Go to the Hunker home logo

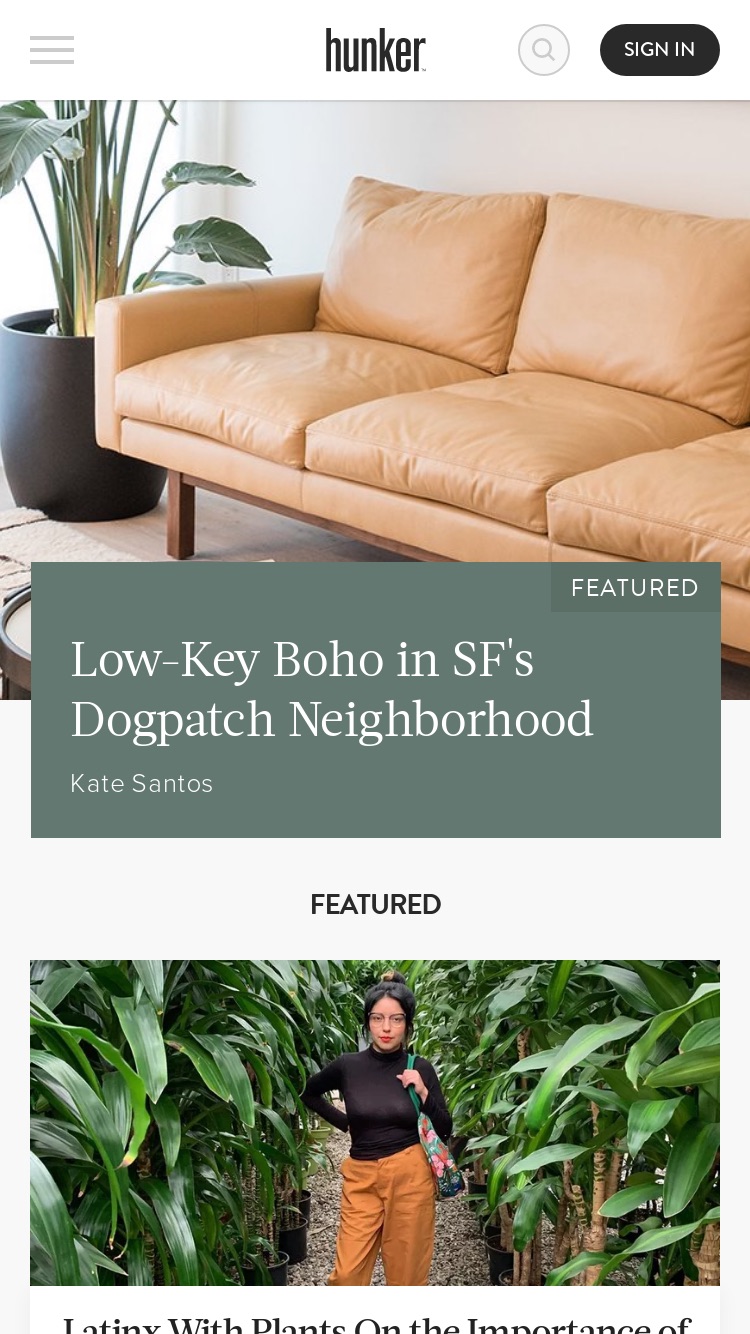[x=376, y=50]
